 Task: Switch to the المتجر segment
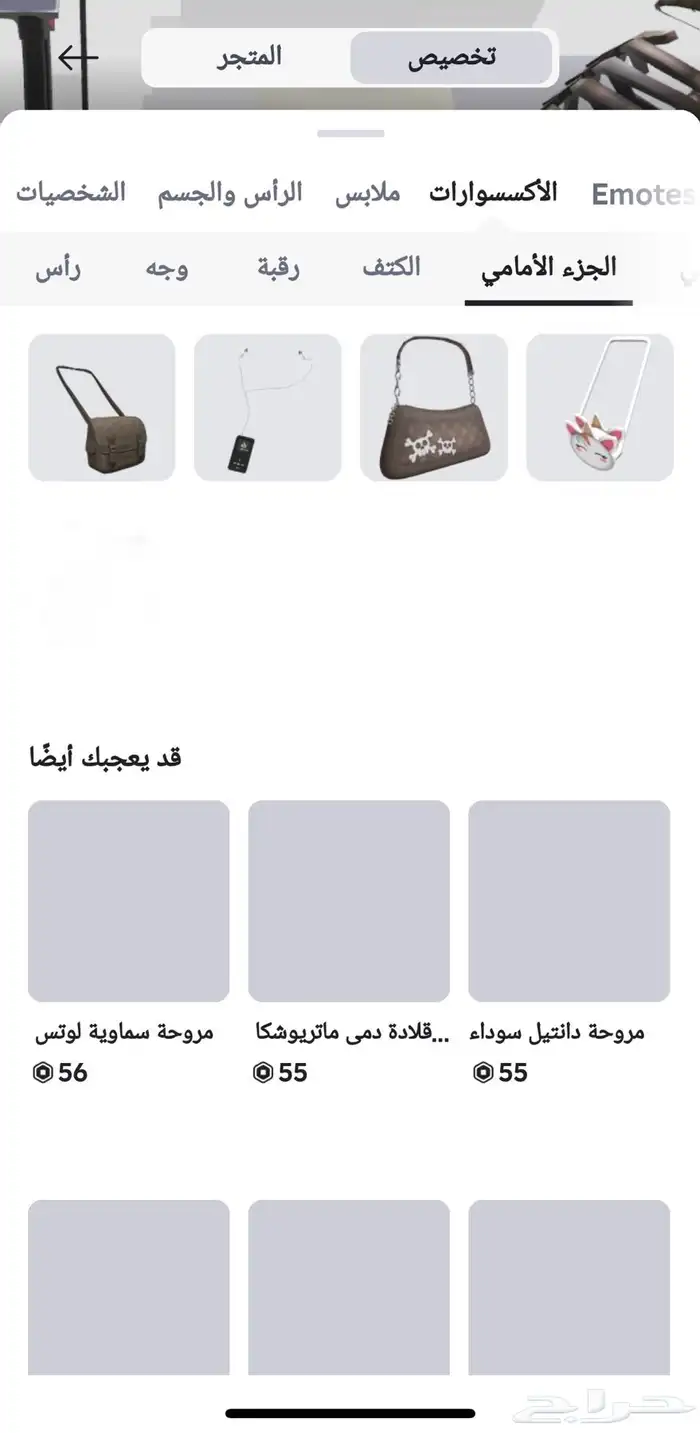pyautogui.click(x=250, y=57)
